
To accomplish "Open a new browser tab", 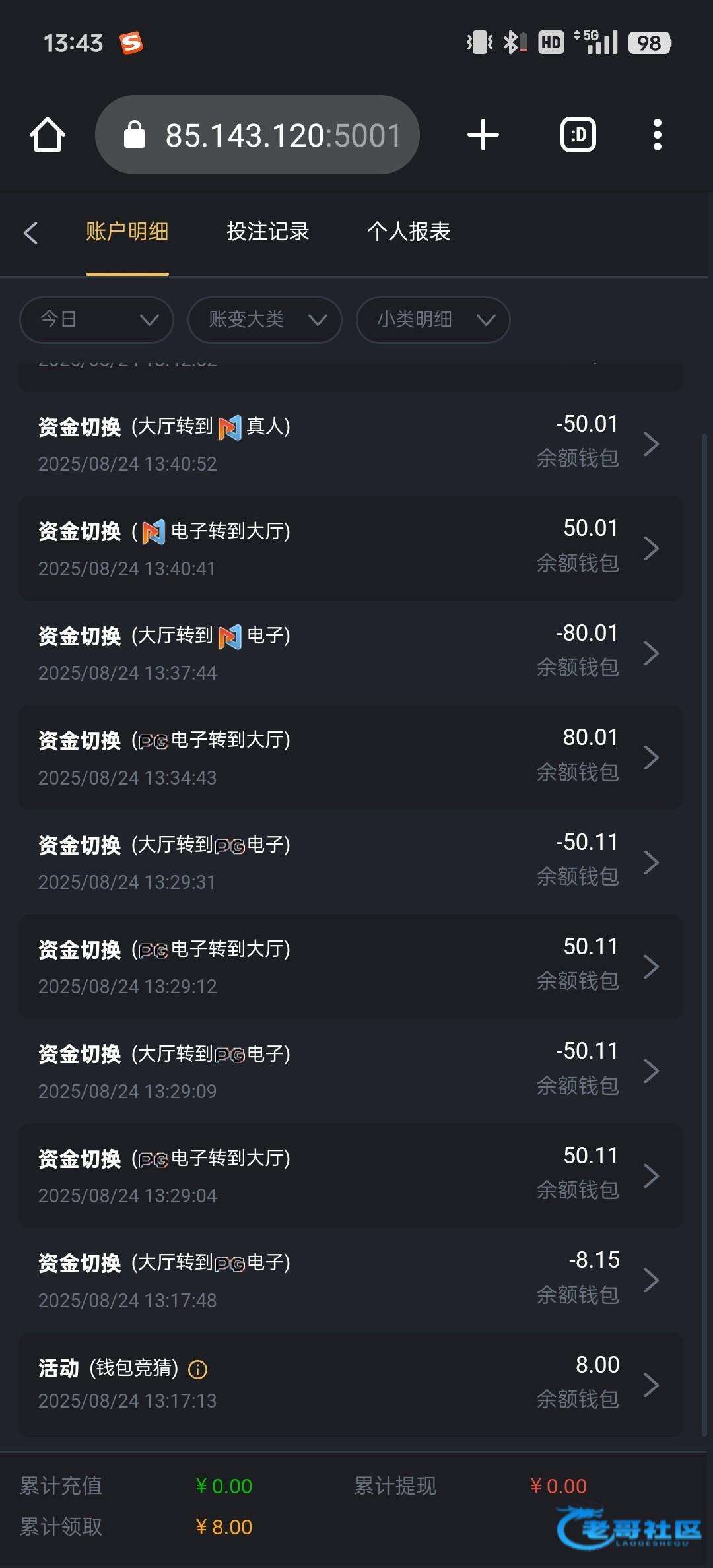I will [483, 135].
